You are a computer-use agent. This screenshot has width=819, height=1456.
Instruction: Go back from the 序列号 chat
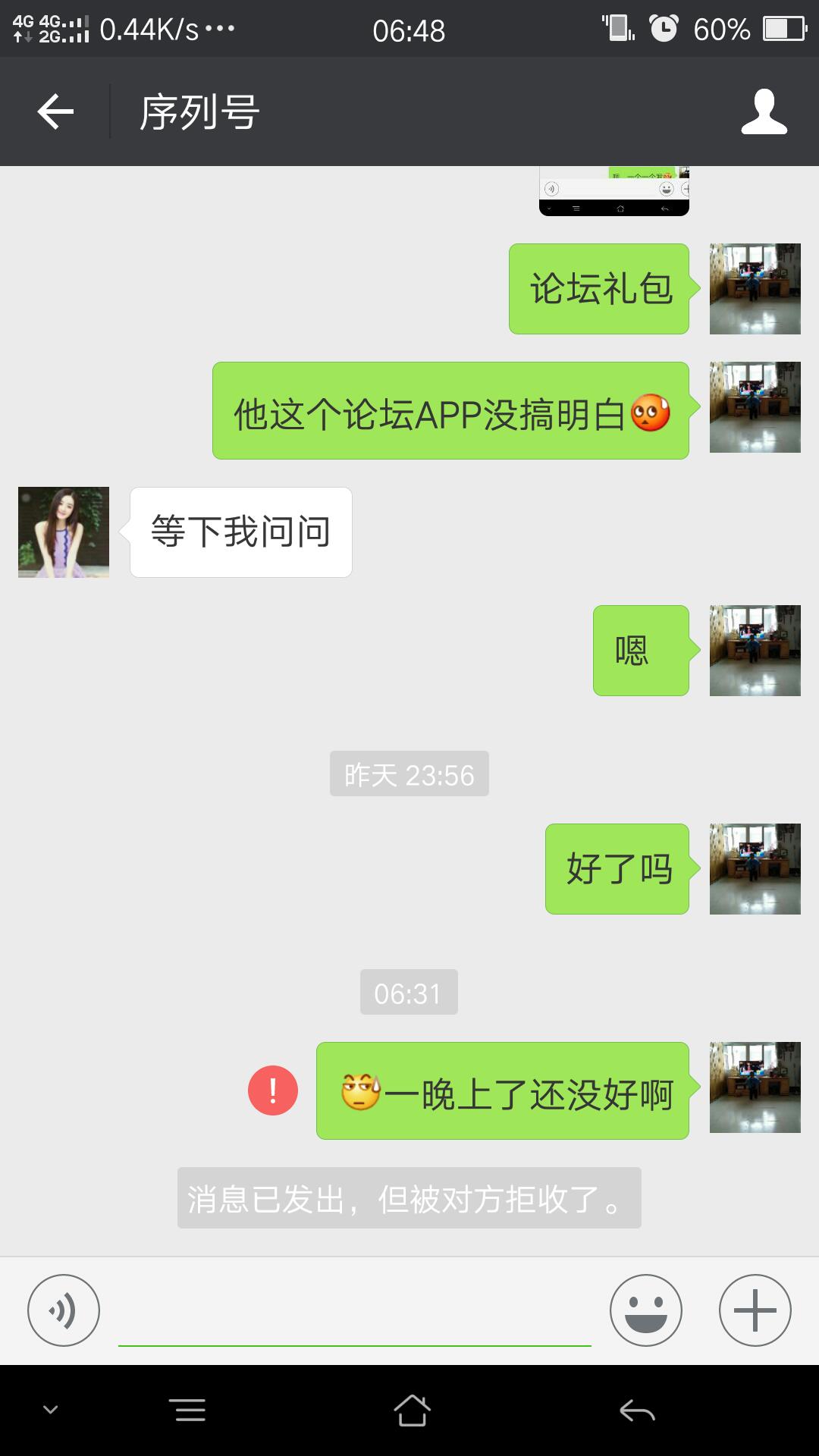[x=55, y=112]
